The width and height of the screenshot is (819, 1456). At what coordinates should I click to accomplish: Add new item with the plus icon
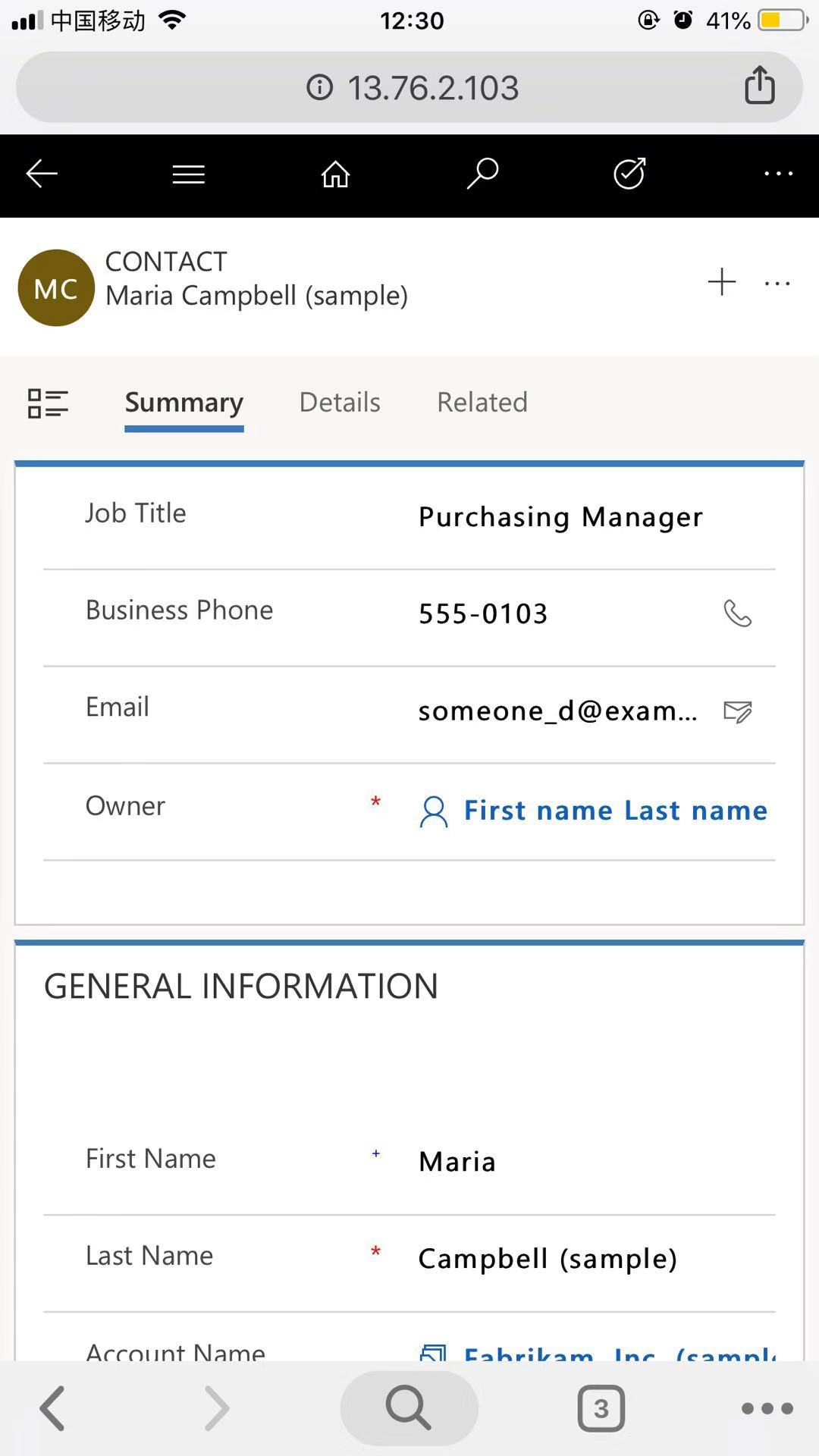722,282
